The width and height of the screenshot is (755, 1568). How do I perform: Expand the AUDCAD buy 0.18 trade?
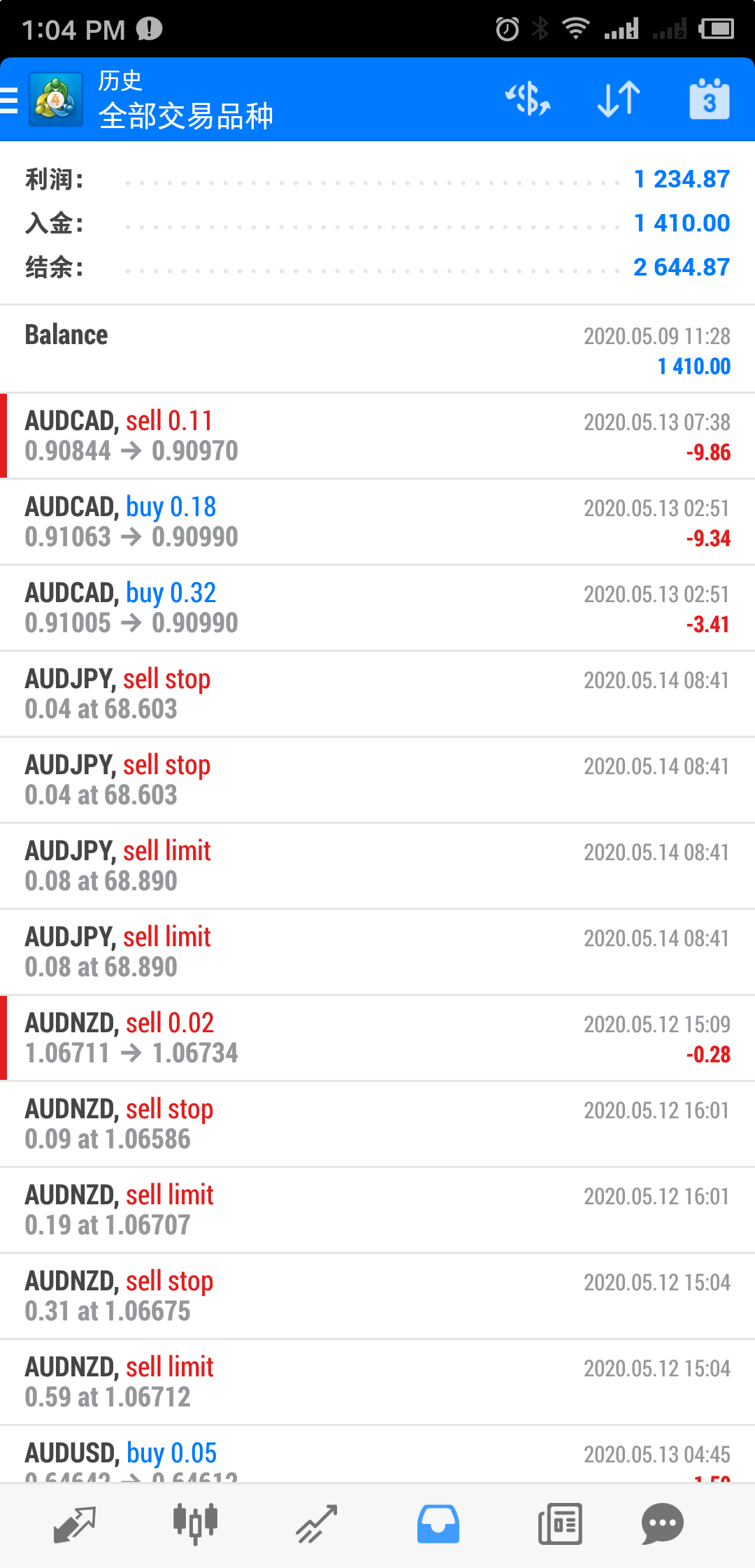(377, 522)
